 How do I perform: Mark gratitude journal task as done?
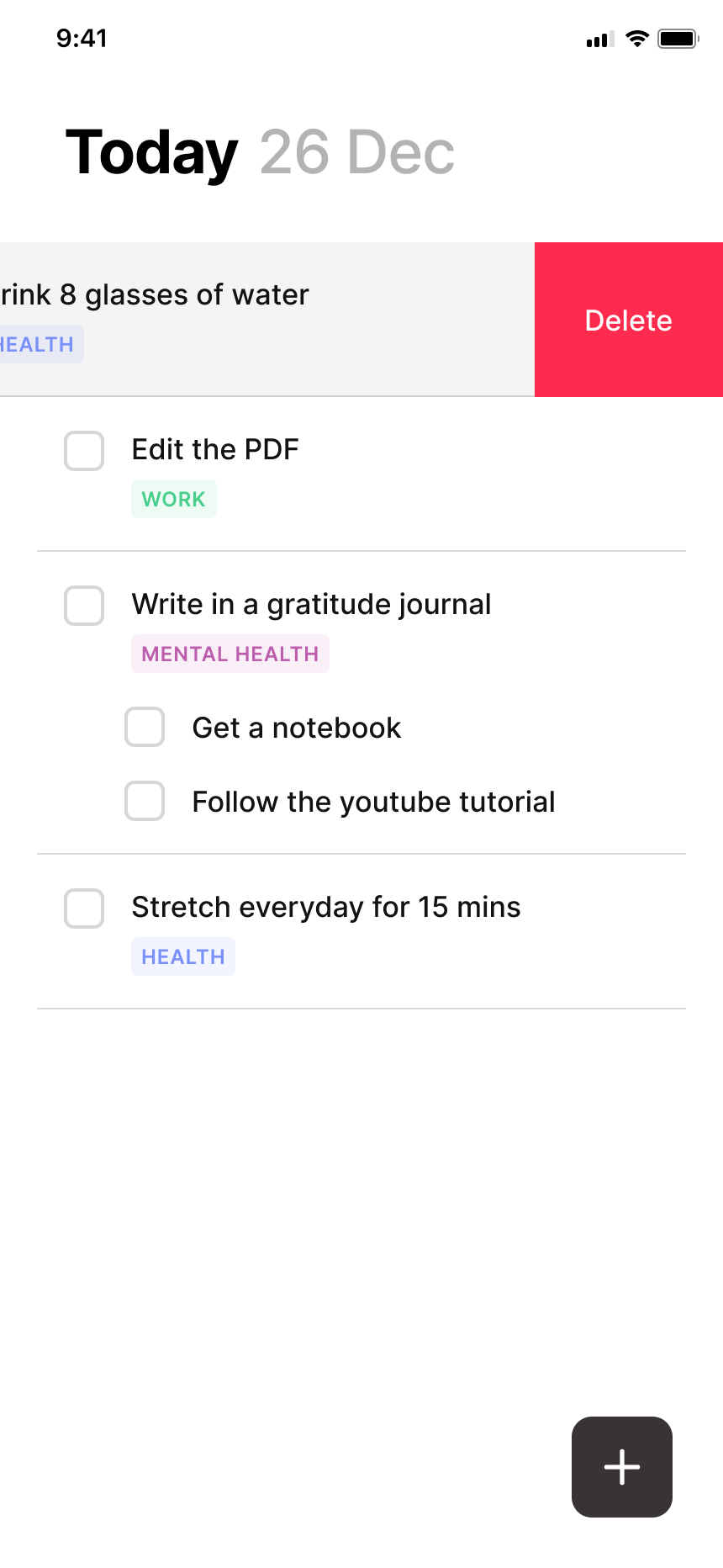pyautogui.click(x=84, y=606)
